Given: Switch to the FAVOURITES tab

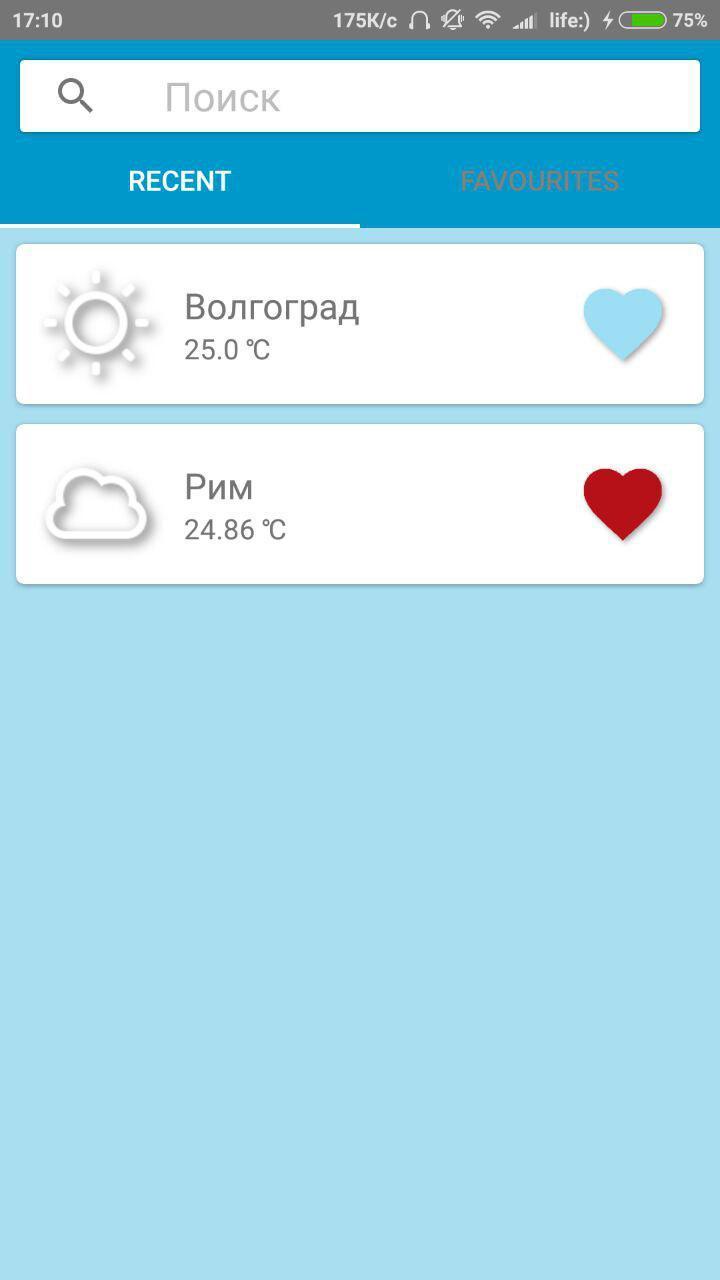Looking at the screenshot, I should click(540, 180).
